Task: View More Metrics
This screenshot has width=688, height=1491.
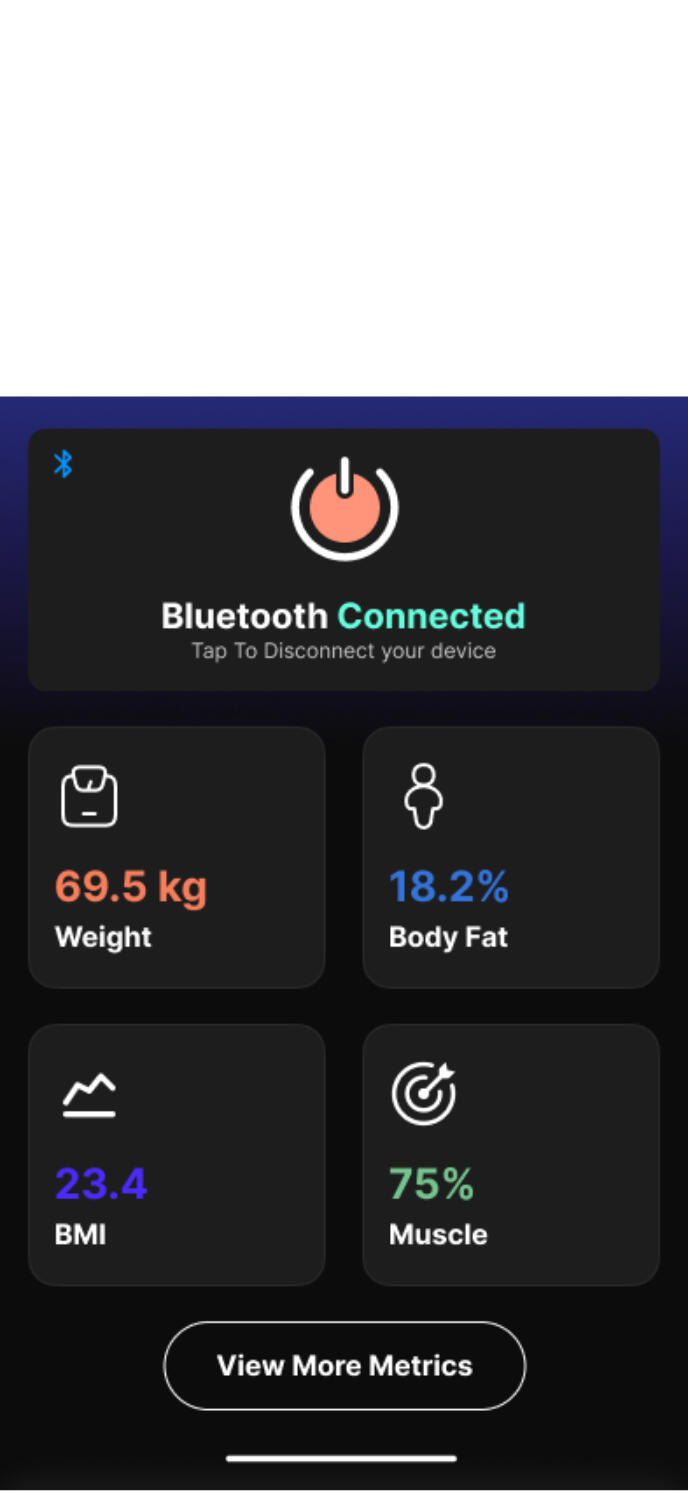Action: click(344, 1365)
